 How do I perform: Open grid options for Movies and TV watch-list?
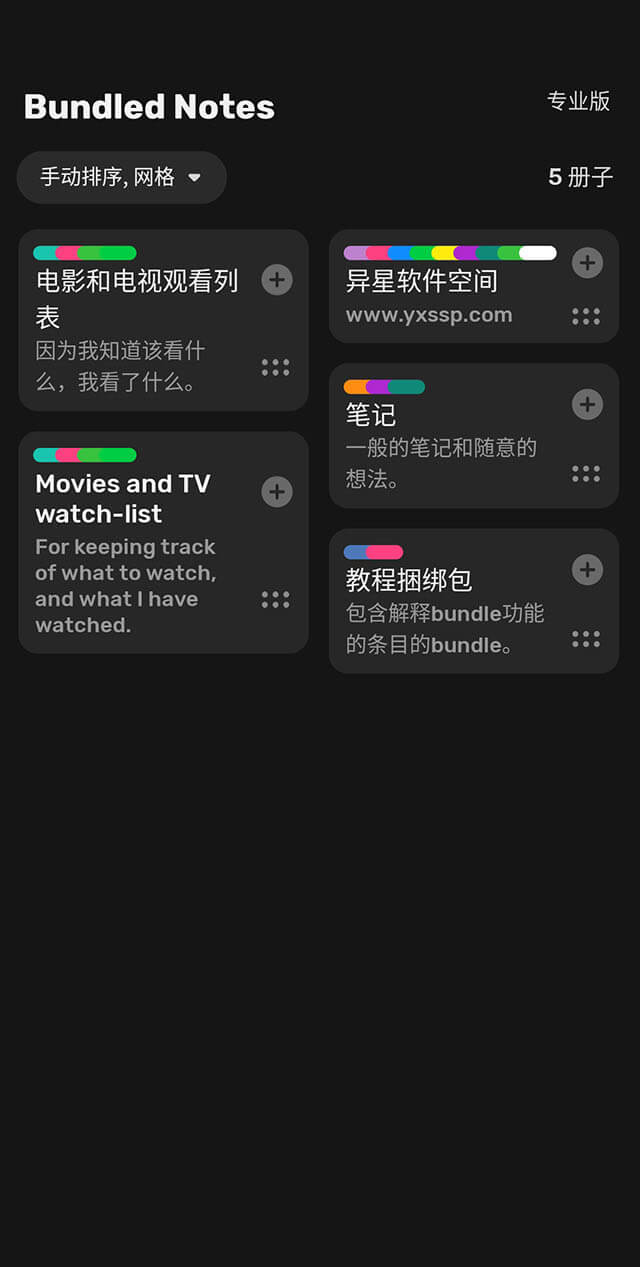pos(276,599)
